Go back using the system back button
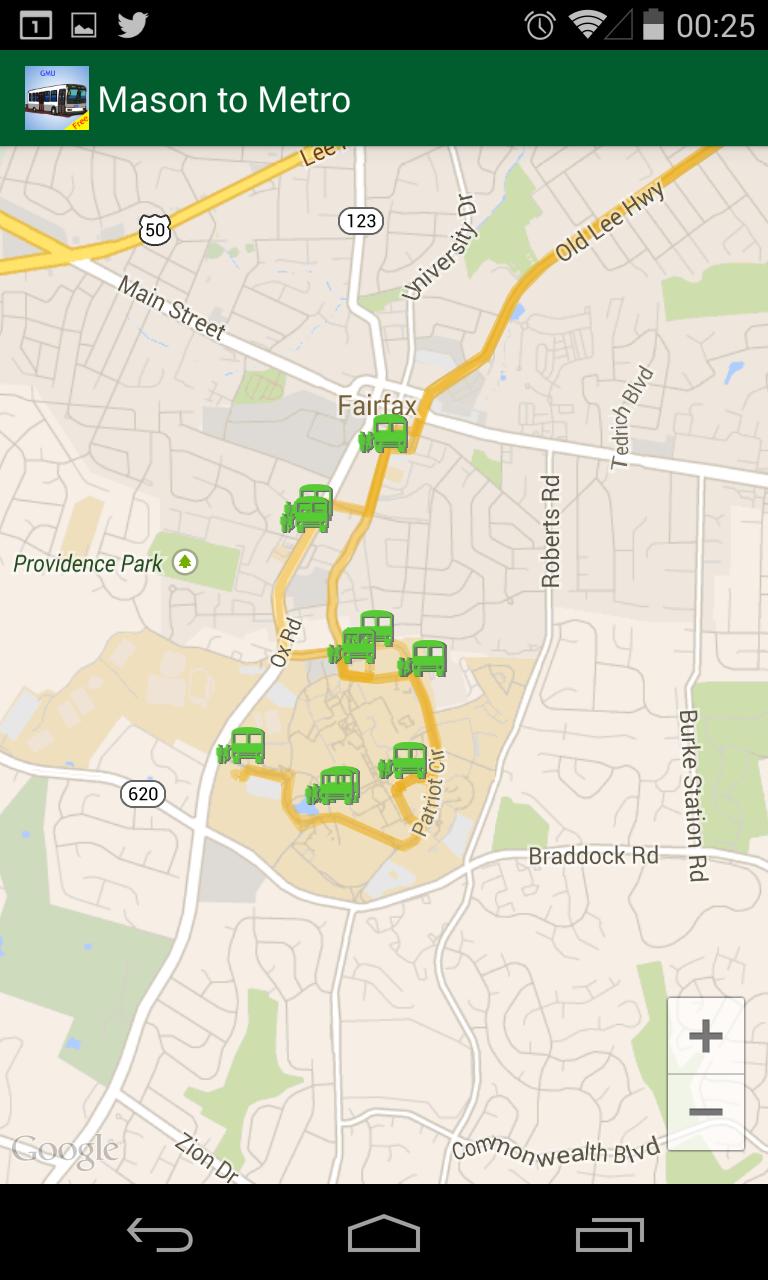This screenshot has height=1280, width=768. [160, 1233]
